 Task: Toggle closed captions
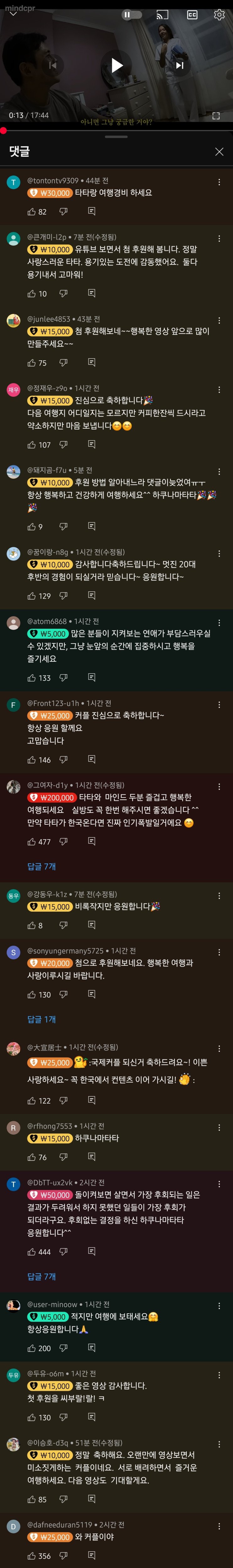point(192,15)
